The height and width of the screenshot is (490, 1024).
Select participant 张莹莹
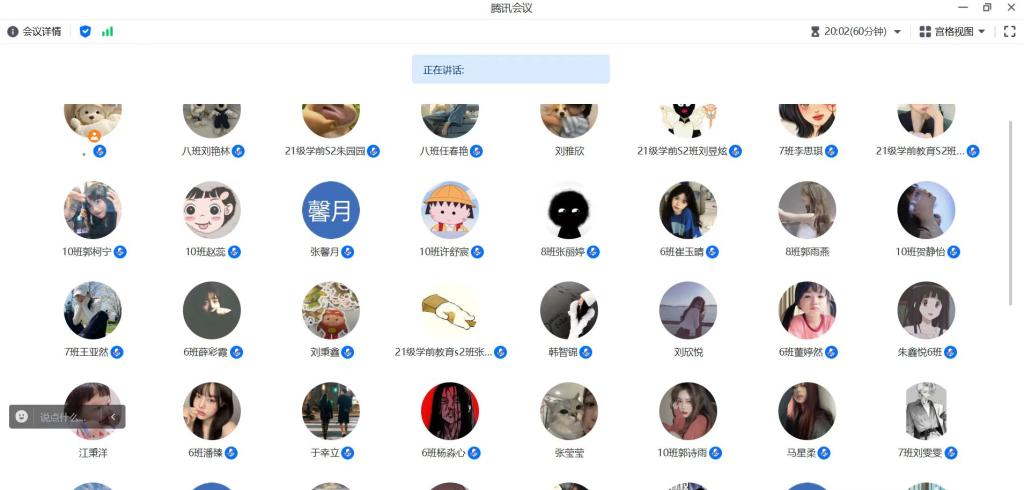click(569, 411)
